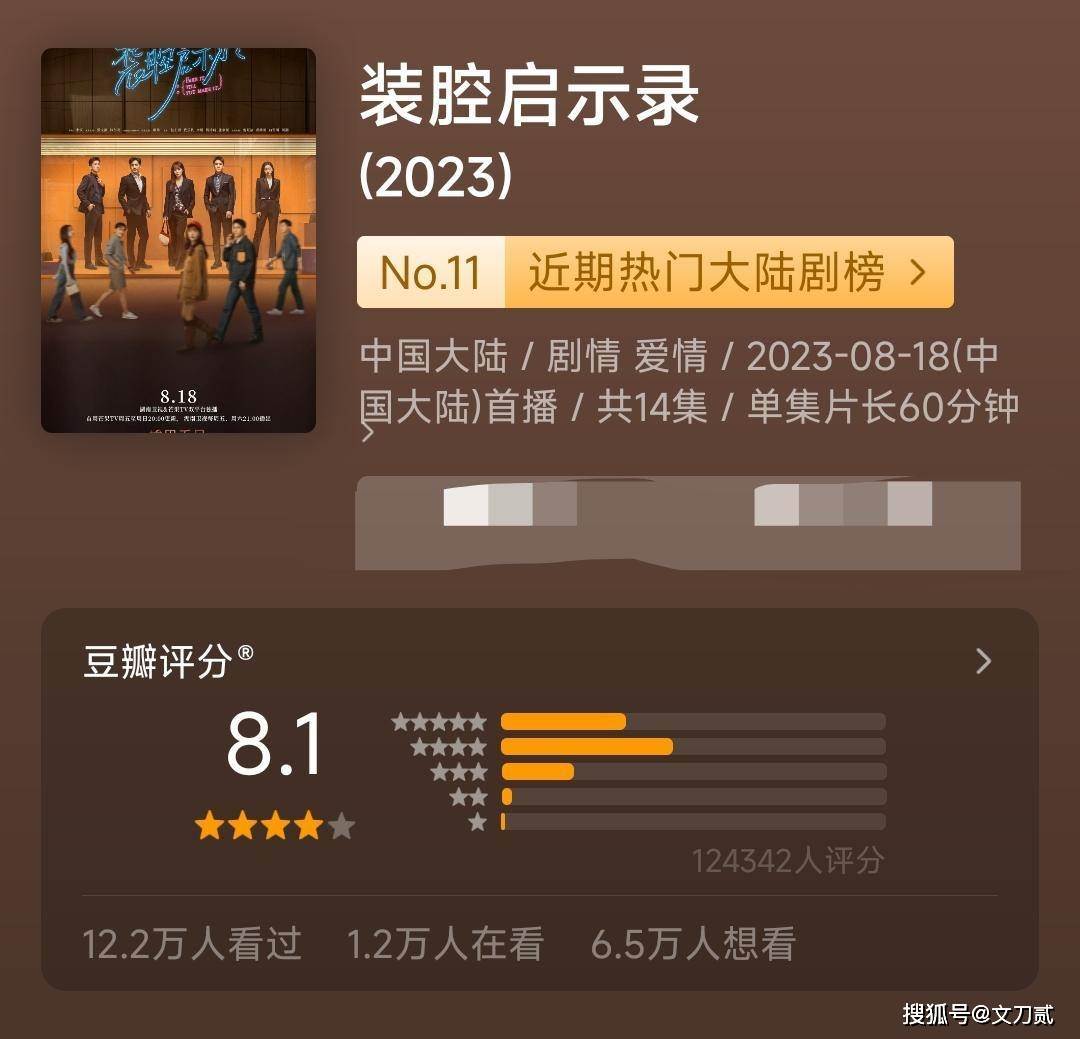Open the No.11 近期热门大陆剧榜 ranking
The height and width of the screenshot is (1039, 1080).
655,272
